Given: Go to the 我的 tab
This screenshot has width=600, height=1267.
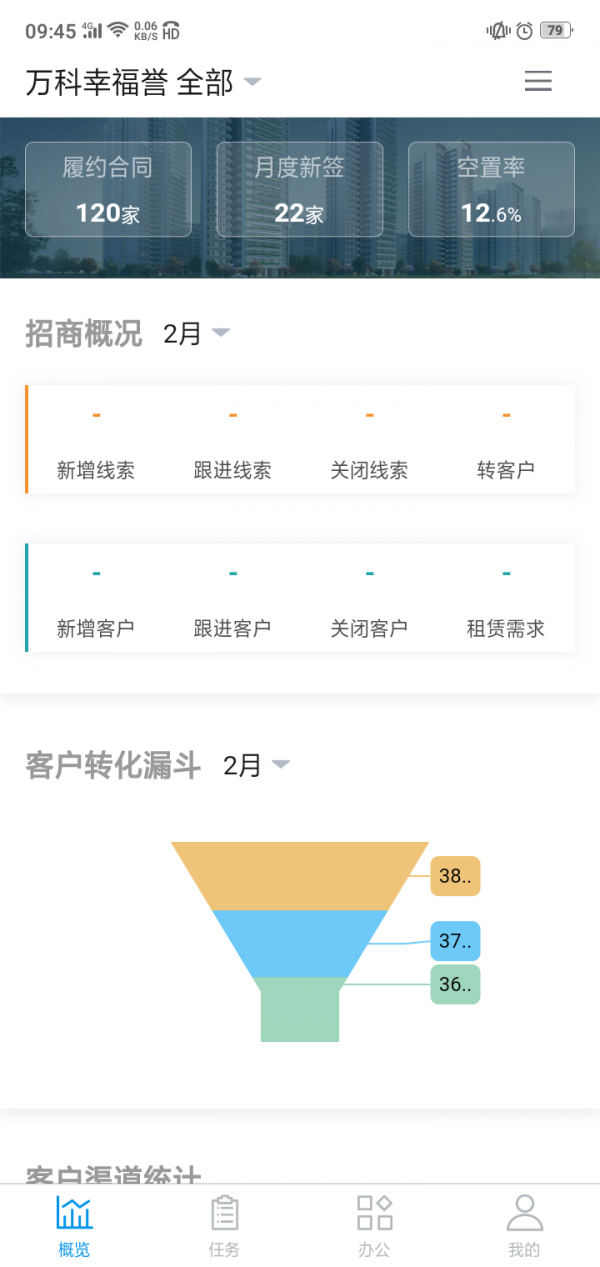Looking at the screenshot, I should (x=524, y=1226).
